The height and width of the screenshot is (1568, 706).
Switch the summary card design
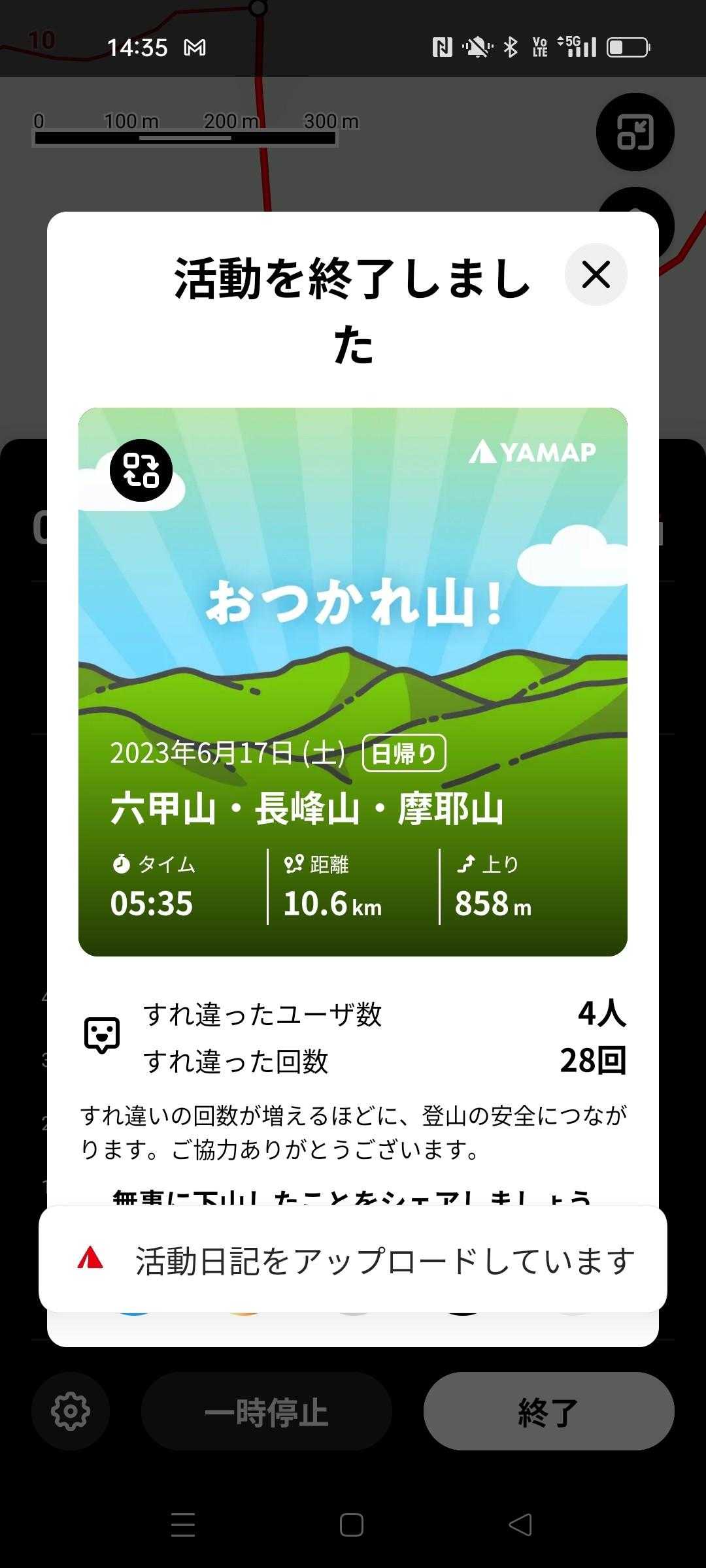[x=141, y=470]
